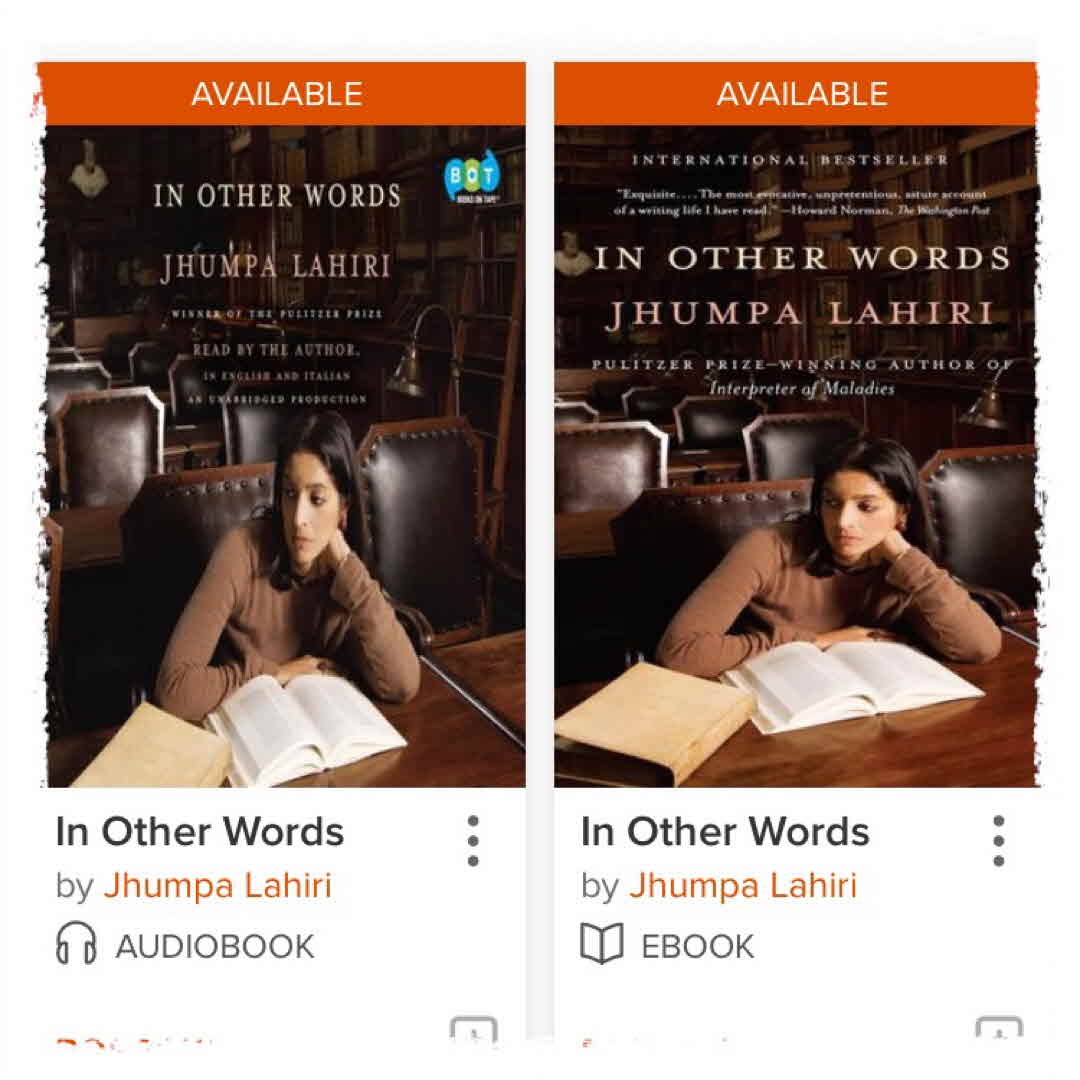This screenshot has height=1080, width=1080.
Task: Open the overflow menu for the ebook
Action: [998, 840]
